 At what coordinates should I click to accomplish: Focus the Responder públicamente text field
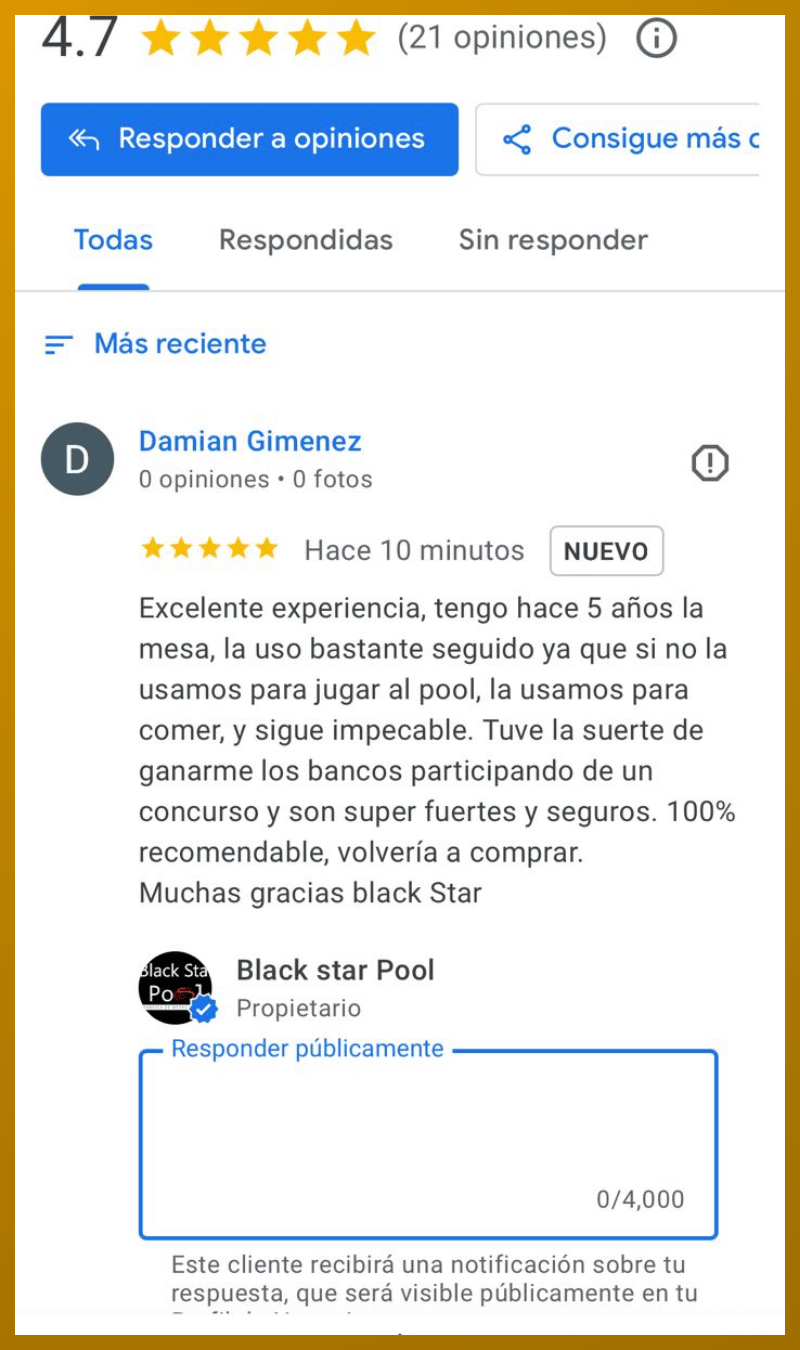click(428, 1144)
